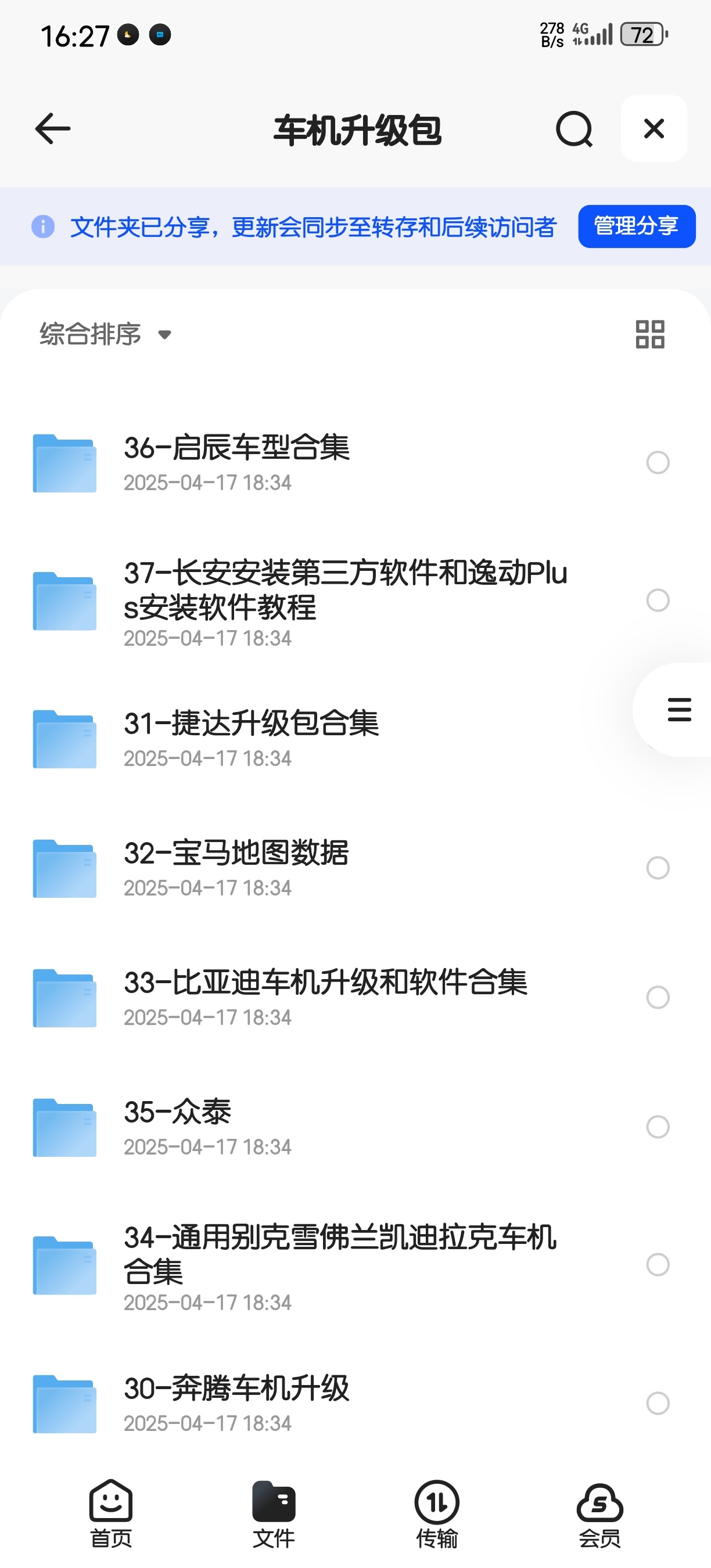711x1568 pixels.
Task: Select the 36-启辰车型合集 folder circle
Action: tap(658, 463)
